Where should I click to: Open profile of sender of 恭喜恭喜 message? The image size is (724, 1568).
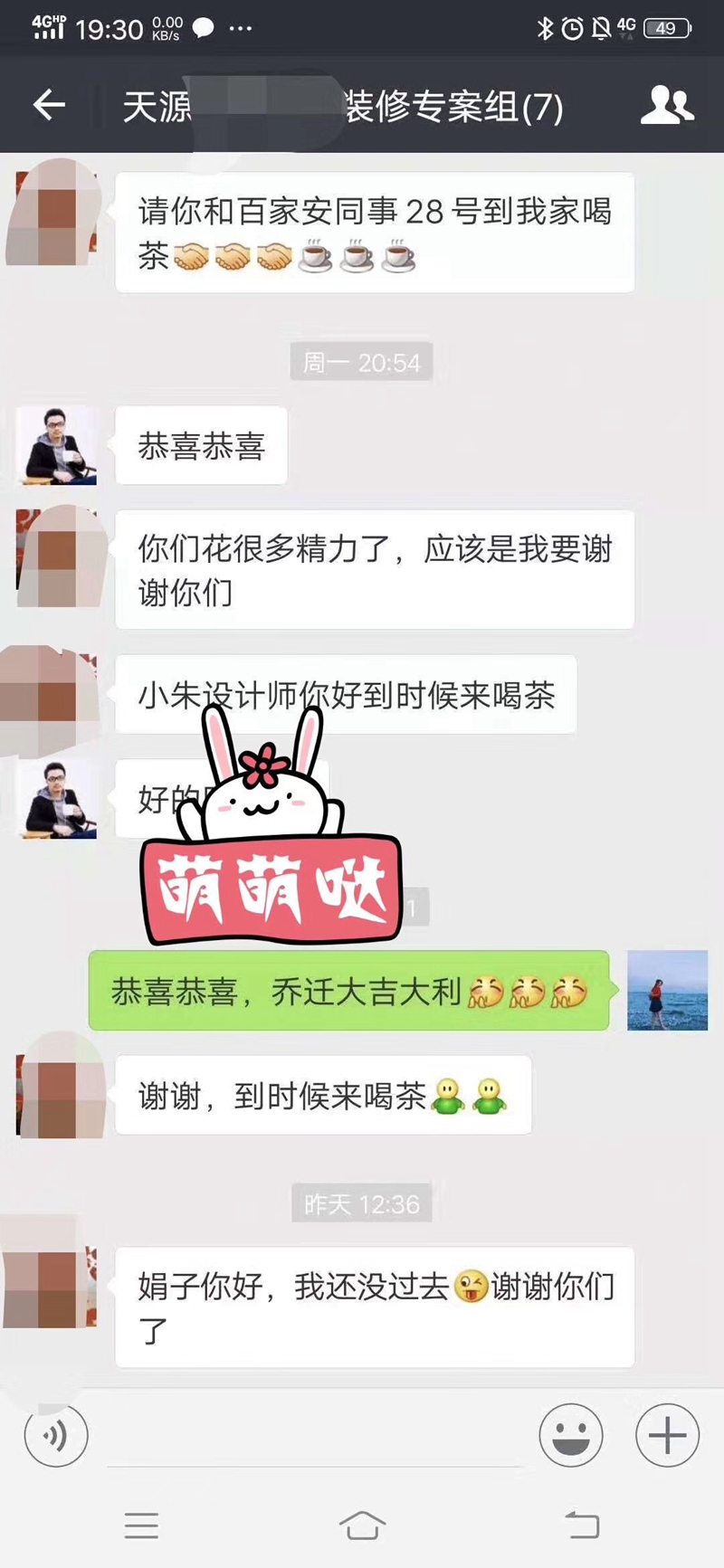tap(57, 445)
